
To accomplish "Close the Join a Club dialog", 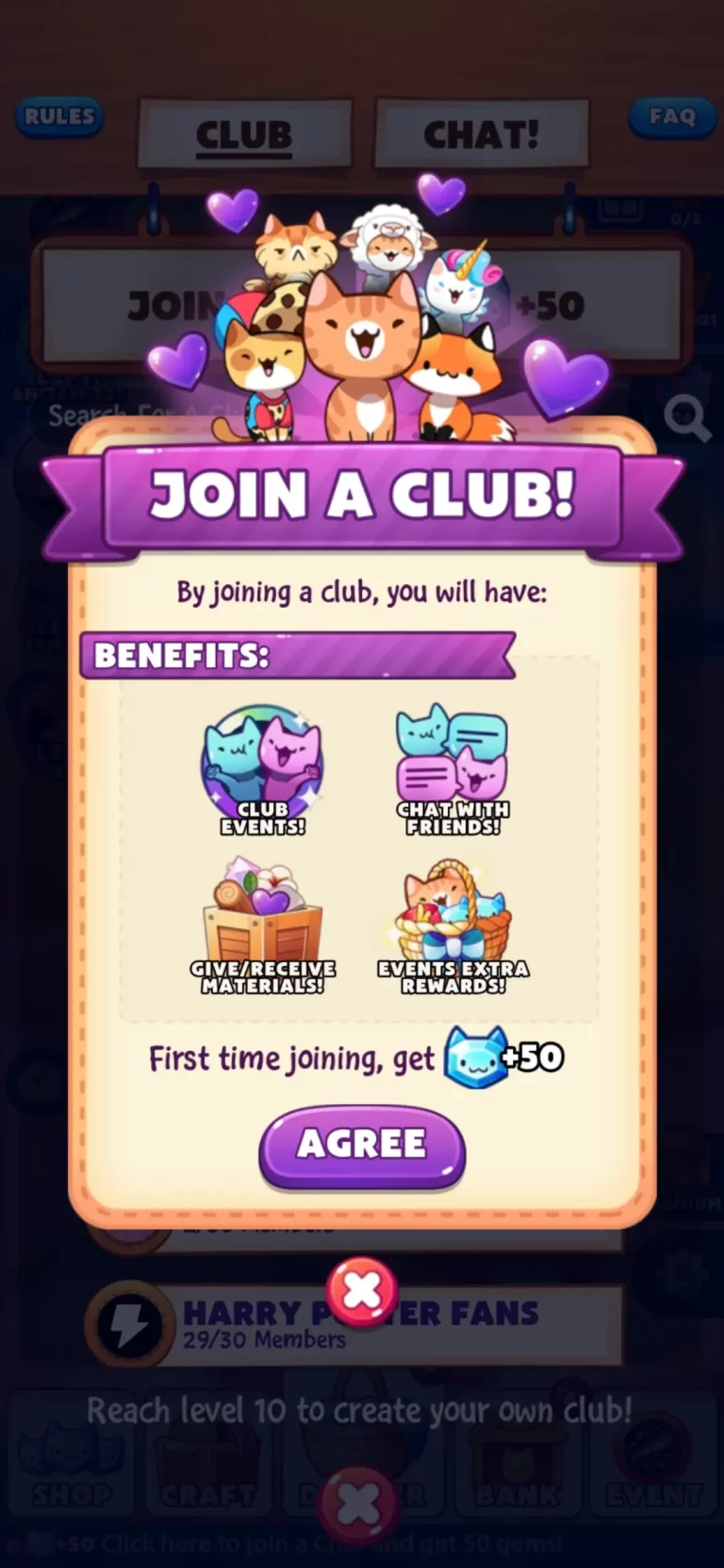I will click(362, 1291).
